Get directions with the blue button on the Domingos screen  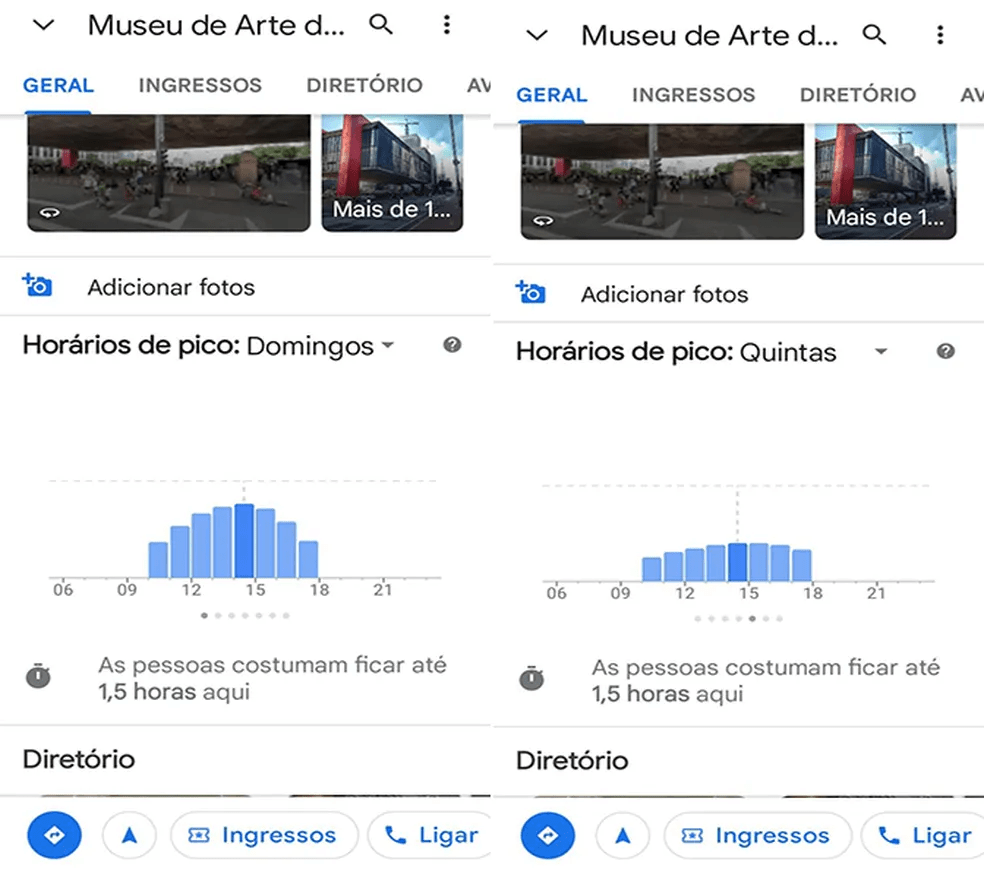pyautogui.click(x=54, y=835)
